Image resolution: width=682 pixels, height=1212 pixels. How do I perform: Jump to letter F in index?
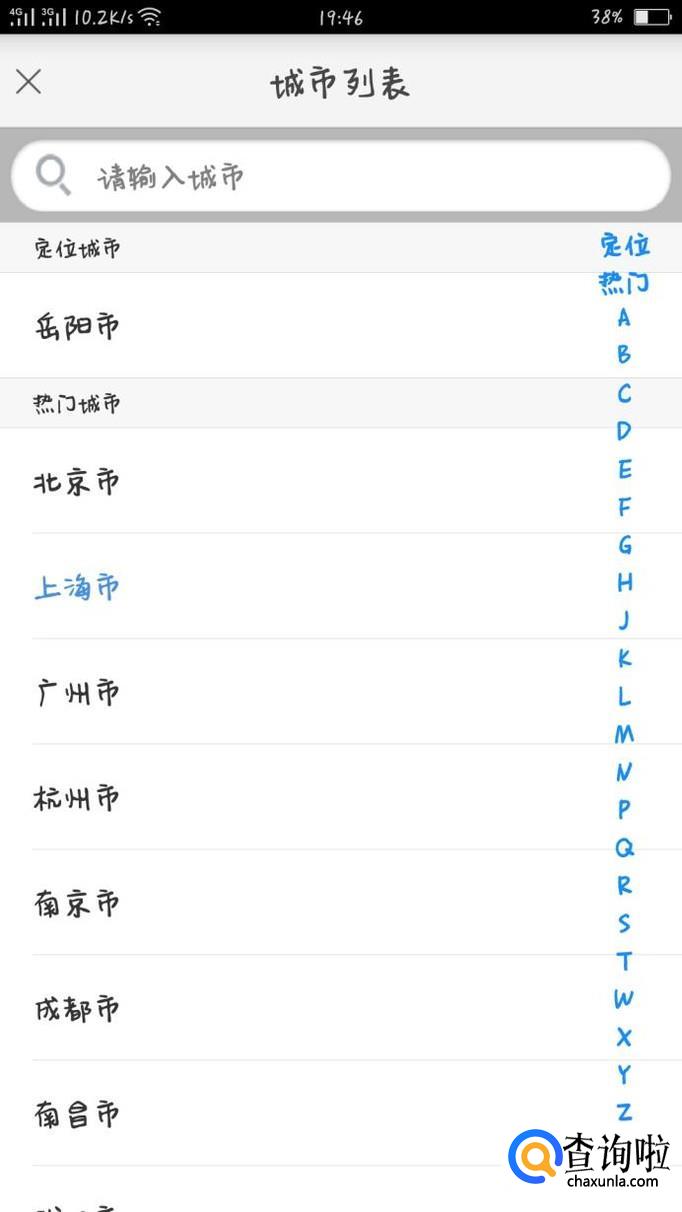[624, 507]
